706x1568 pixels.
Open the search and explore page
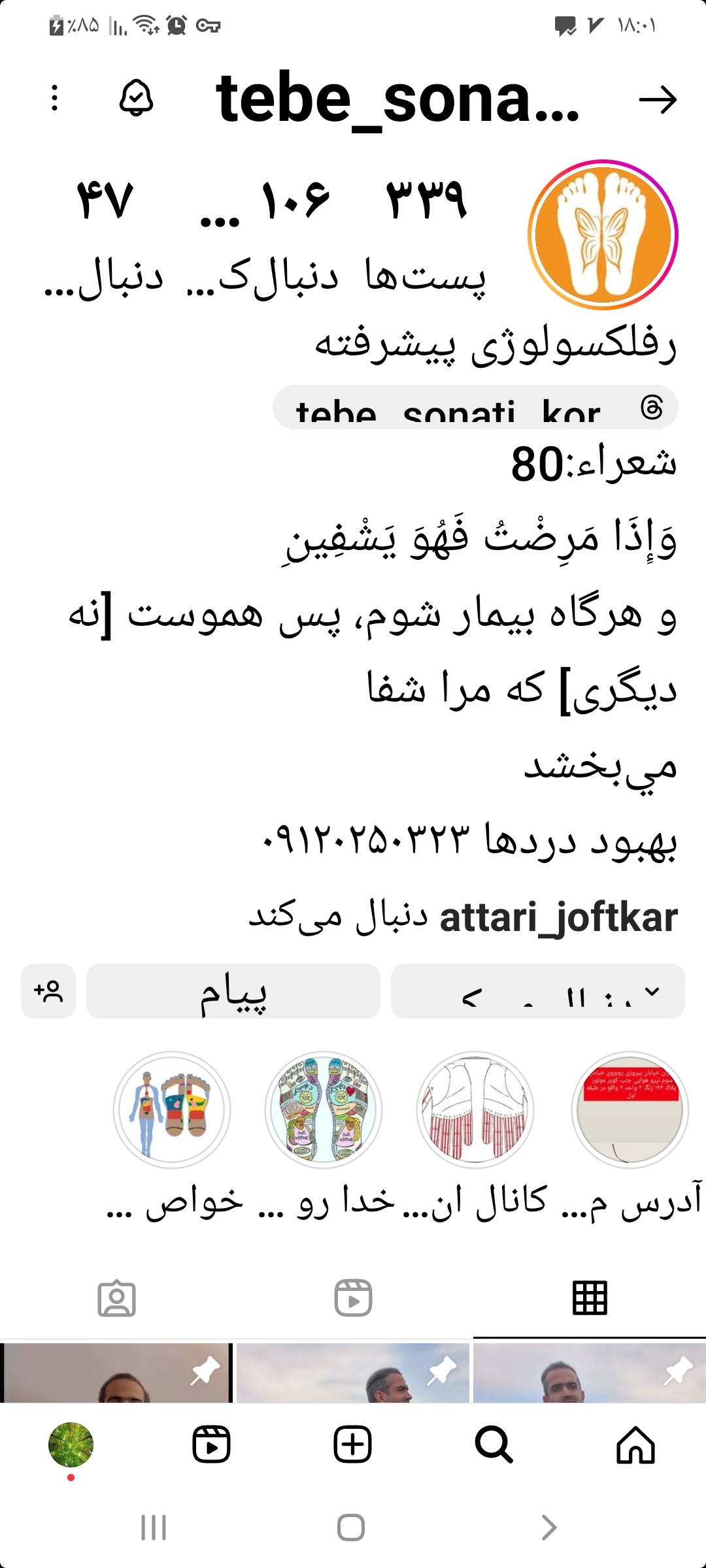pos(494,1445)
